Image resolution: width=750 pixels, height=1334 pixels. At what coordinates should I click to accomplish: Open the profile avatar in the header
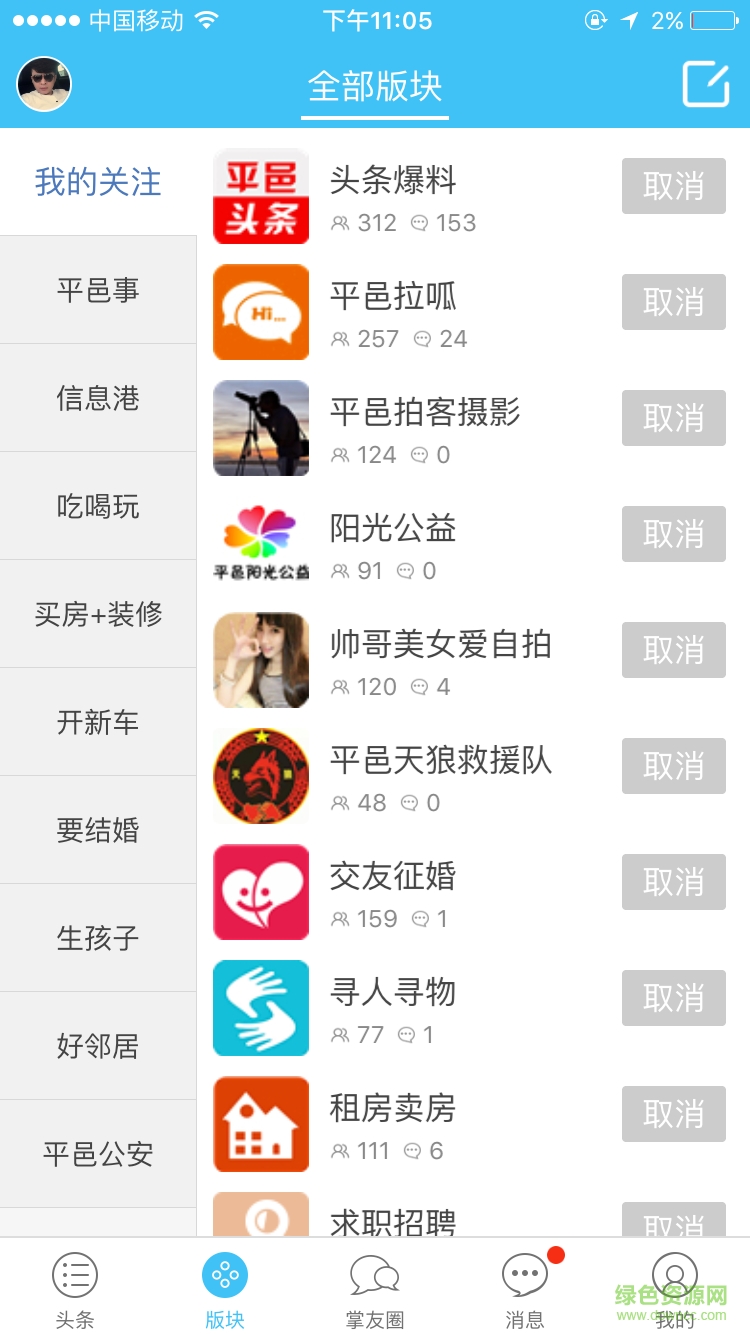(x=44, y=84)
